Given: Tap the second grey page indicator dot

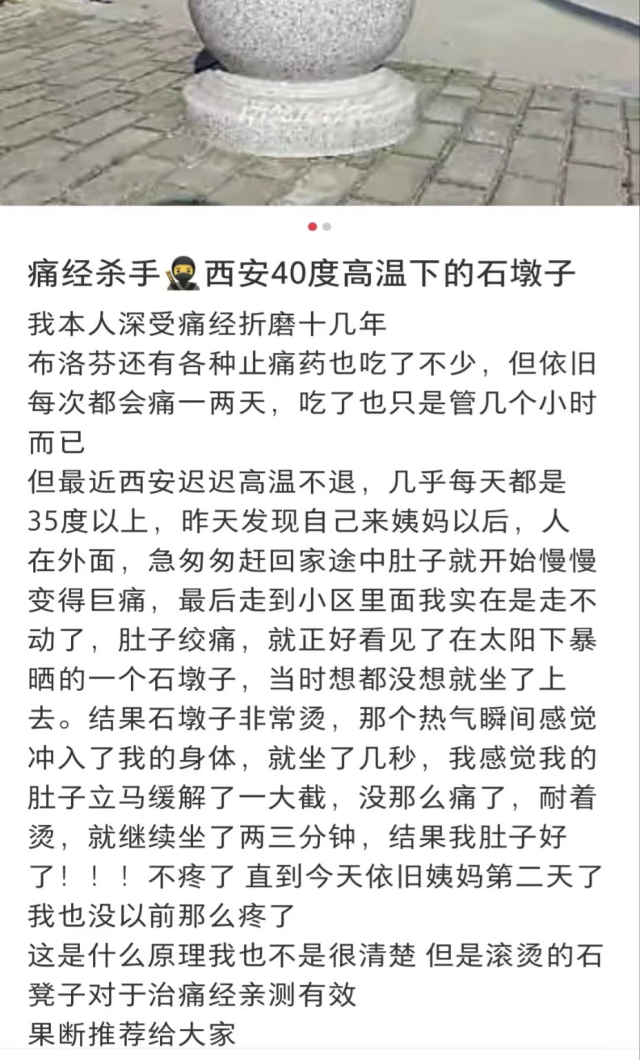Looking at the screenshot, I should point(327,226).
